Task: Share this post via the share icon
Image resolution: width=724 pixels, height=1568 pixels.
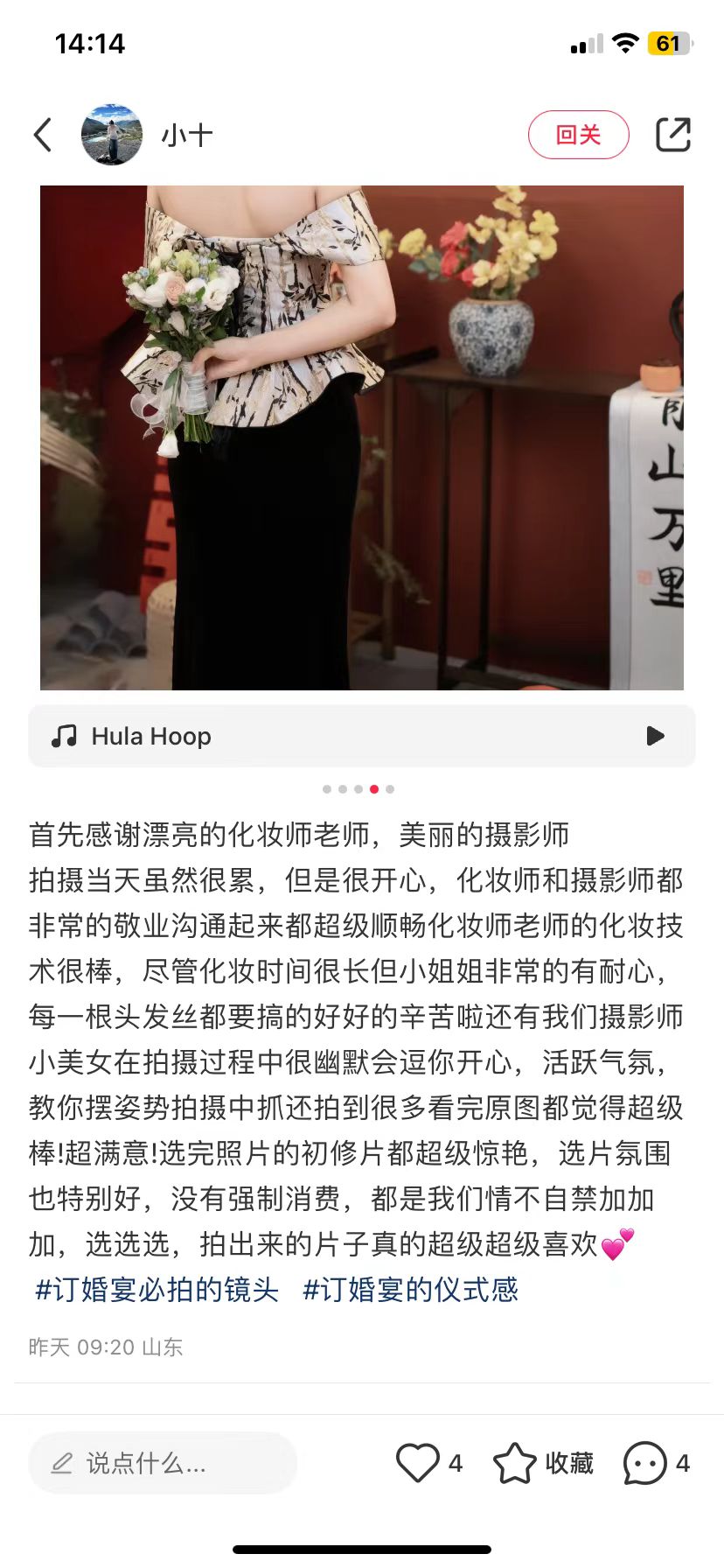Action: coord(673,135)
